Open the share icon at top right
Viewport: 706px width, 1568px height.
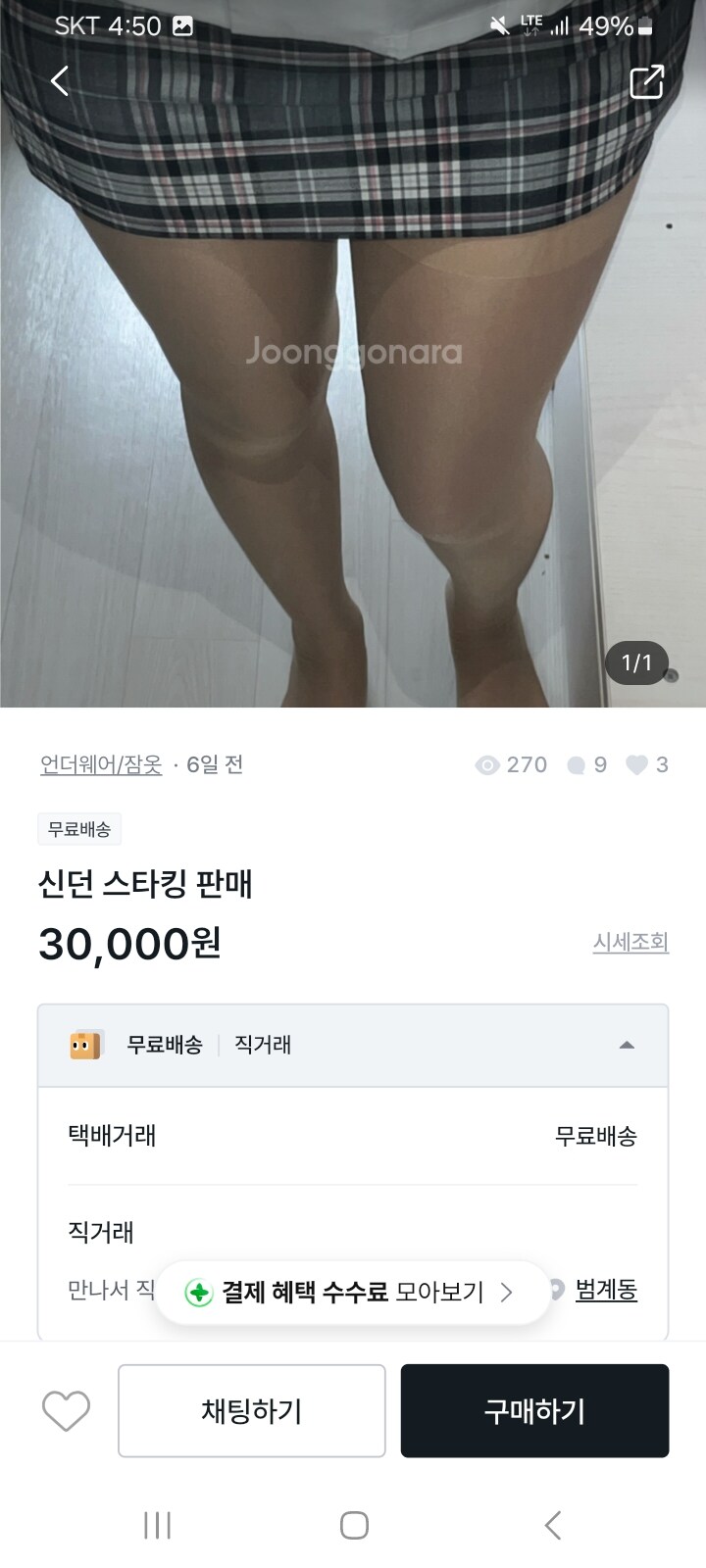coord(646,81)
